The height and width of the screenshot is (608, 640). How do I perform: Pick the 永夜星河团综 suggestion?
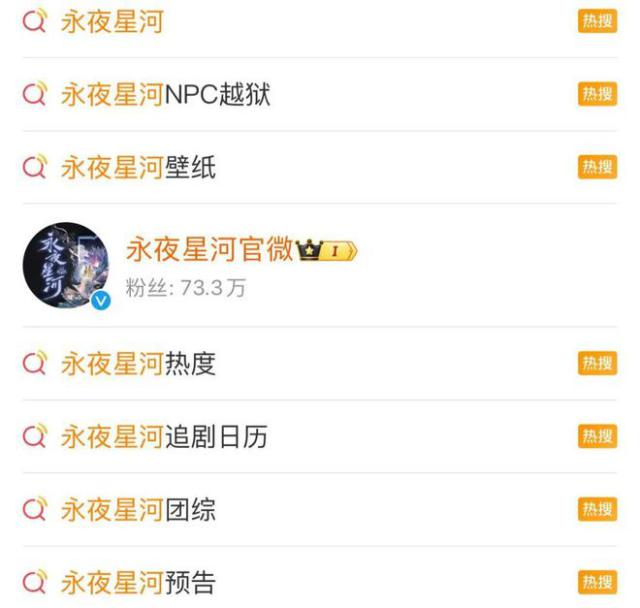coord(138,510)
